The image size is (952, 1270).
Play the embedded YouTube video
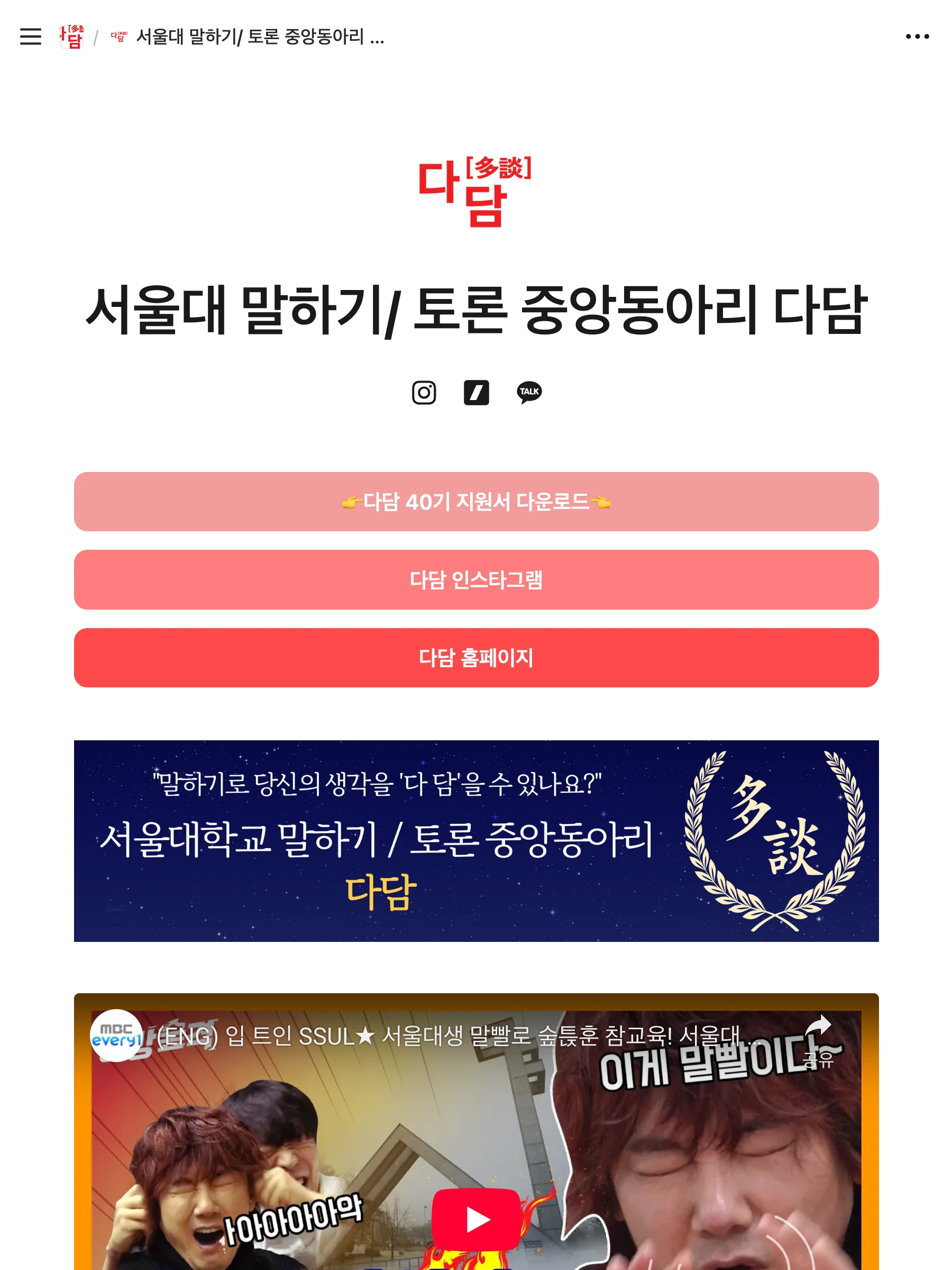[x=475, y=1219]
